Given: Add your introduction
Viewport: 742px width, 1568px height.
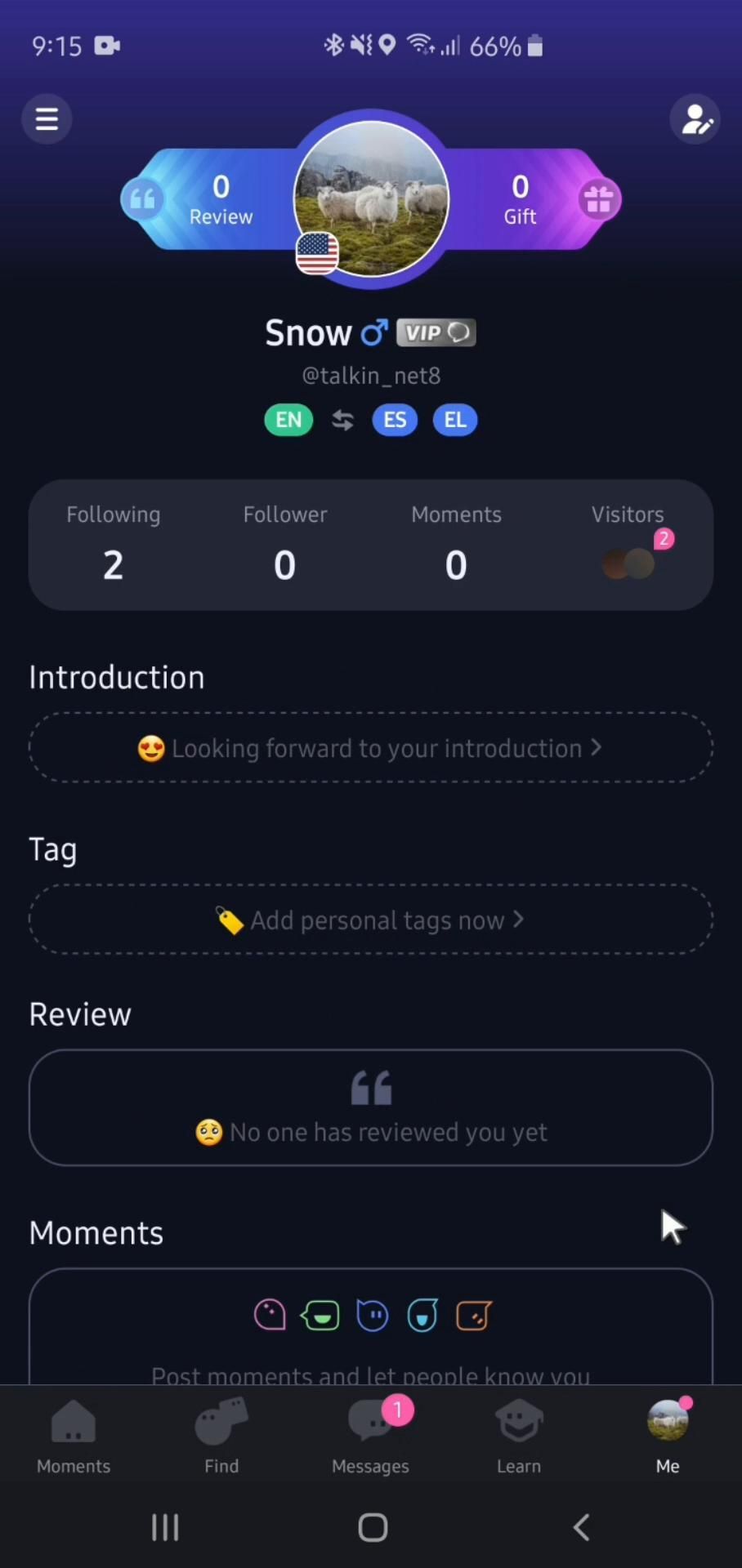Looking at the screenshot, I should 370,748.
